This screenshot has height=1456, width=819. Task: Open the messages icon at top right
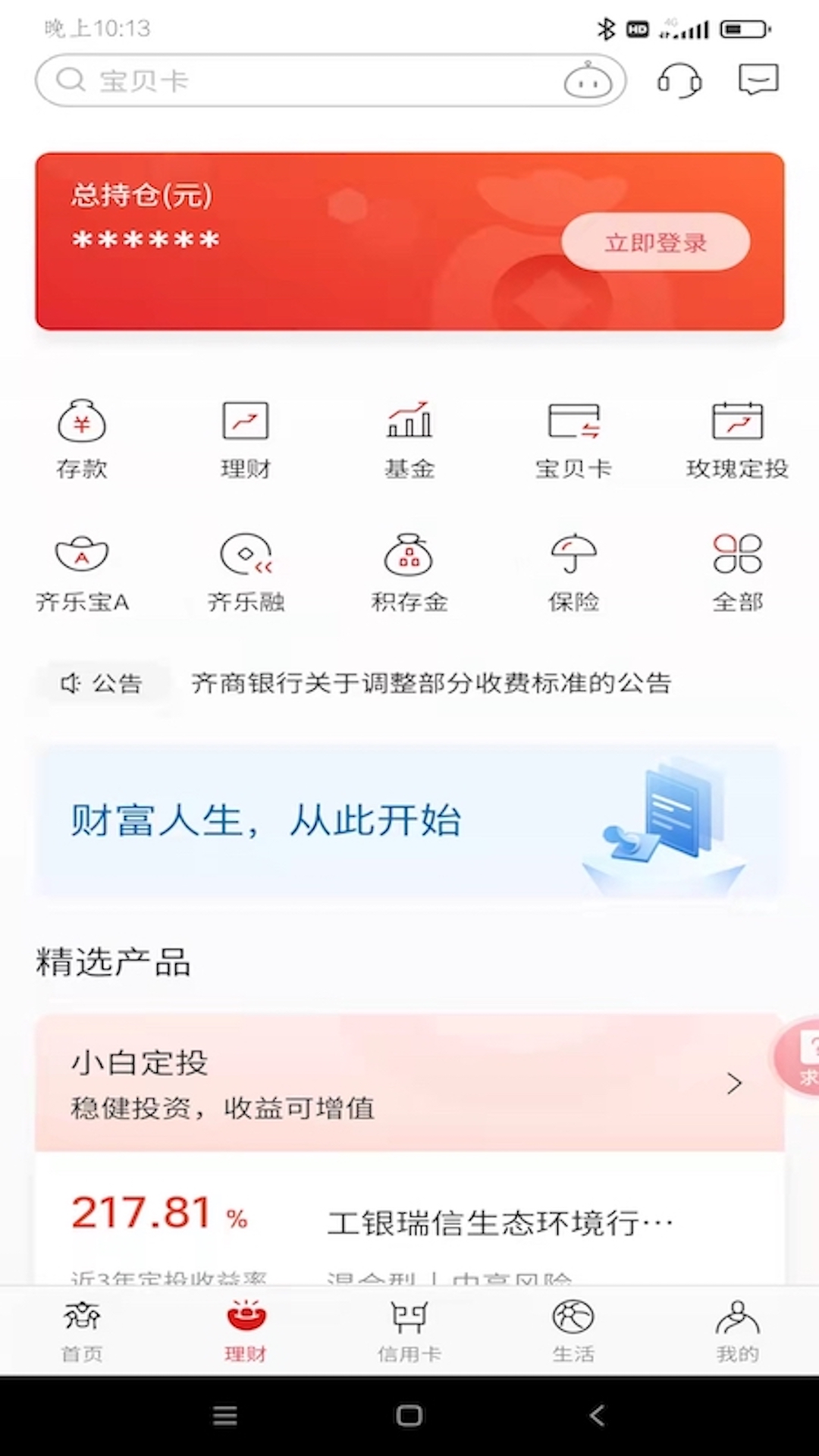coord(758,80)
